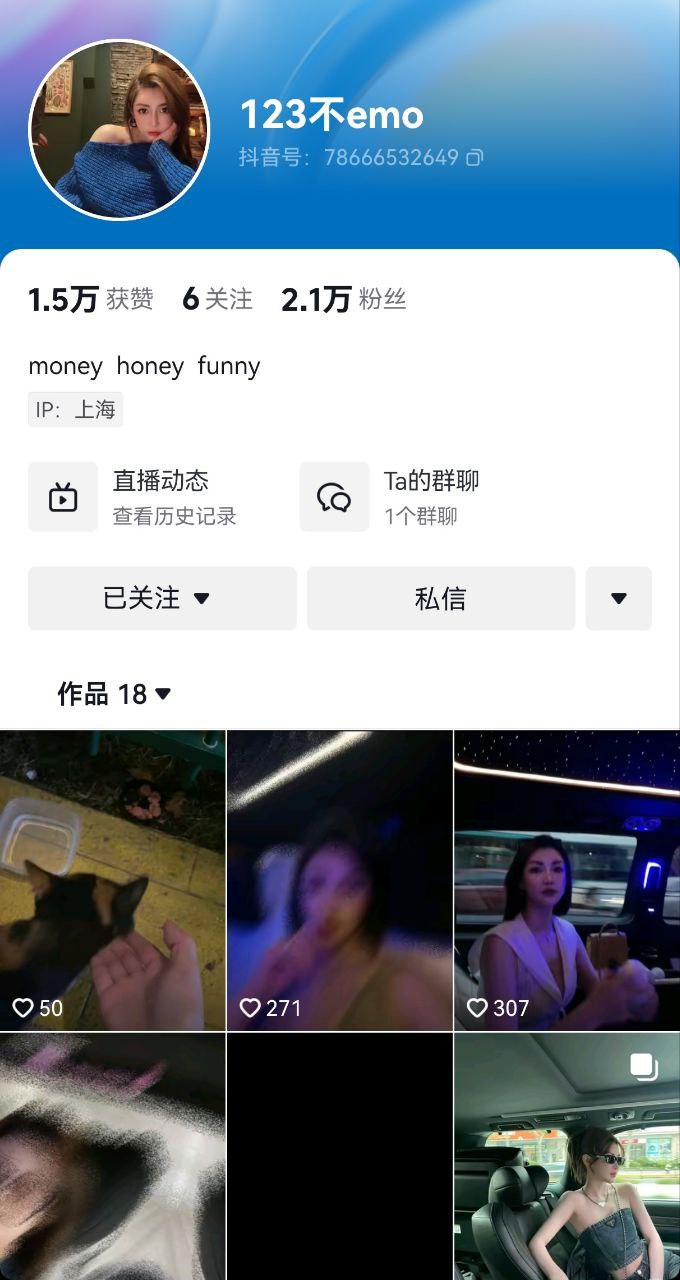Send a 私信 private message
Viewport: 680px width, 1280px height.
tap(440, 598)
